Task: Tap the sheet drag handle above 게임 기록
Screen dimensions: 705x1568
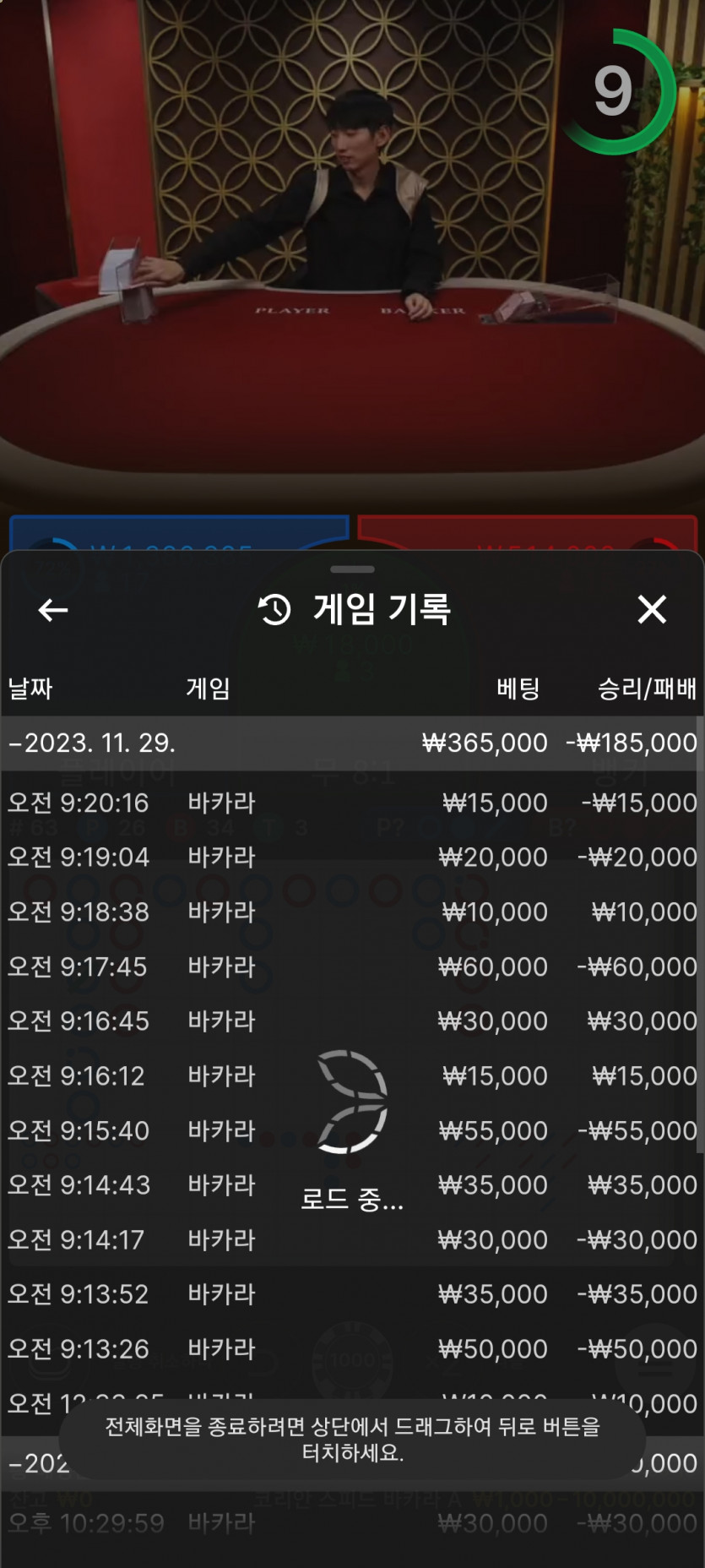Action: [352, 569]
